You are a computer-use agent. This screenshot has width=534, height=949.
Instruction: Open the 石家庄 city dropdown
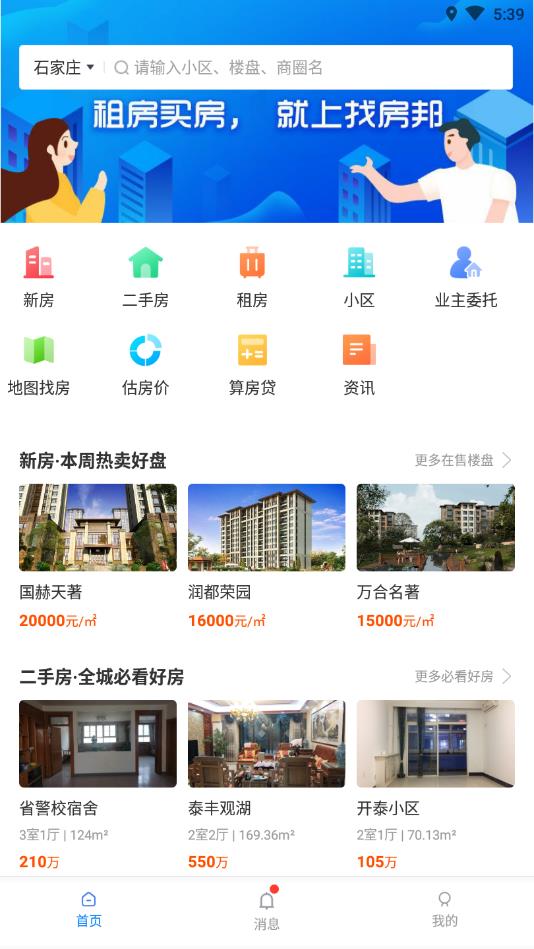(64, 67)
